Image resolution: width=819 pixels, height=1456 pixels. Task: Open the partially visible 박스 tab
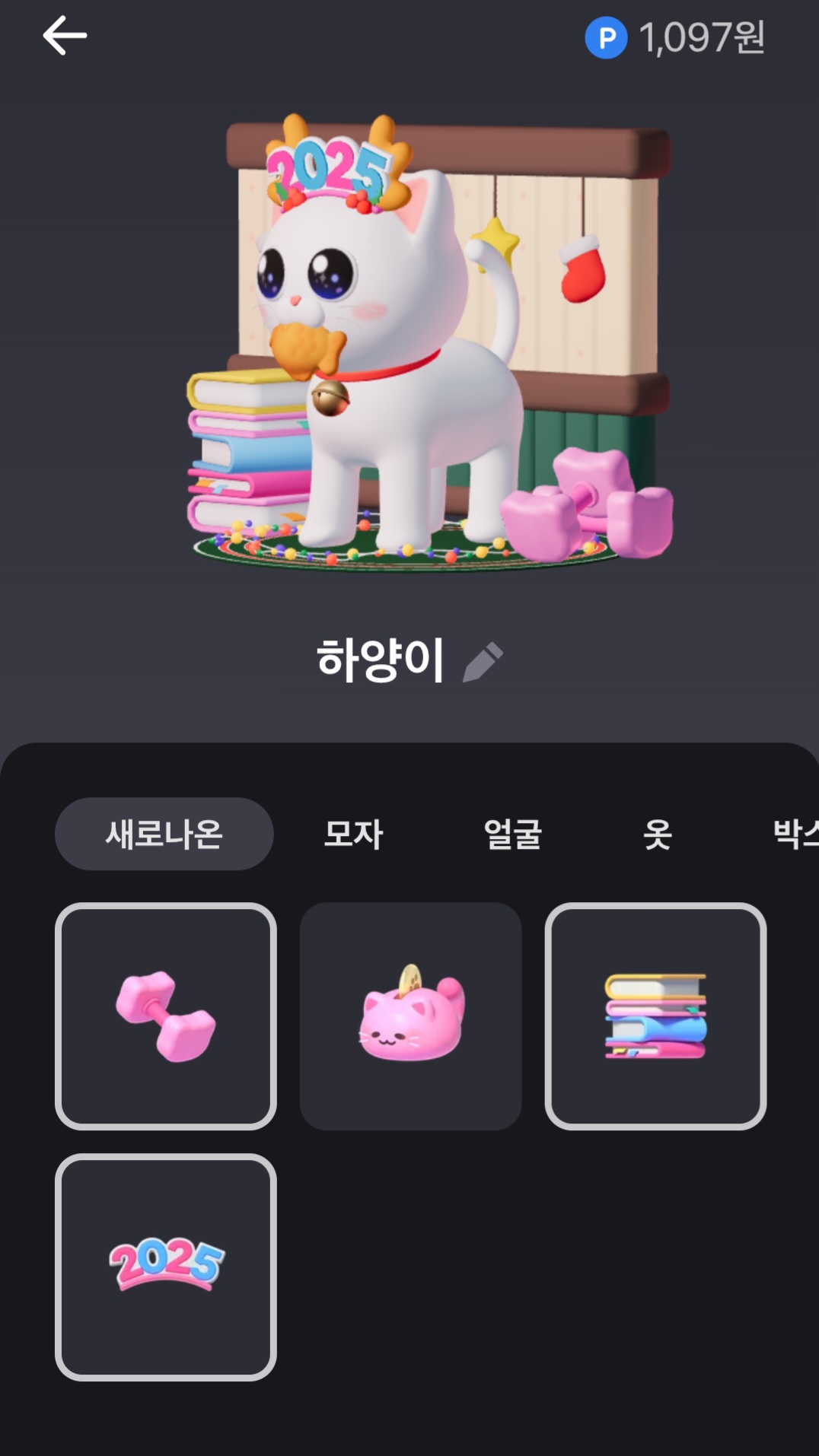[795, 834]
